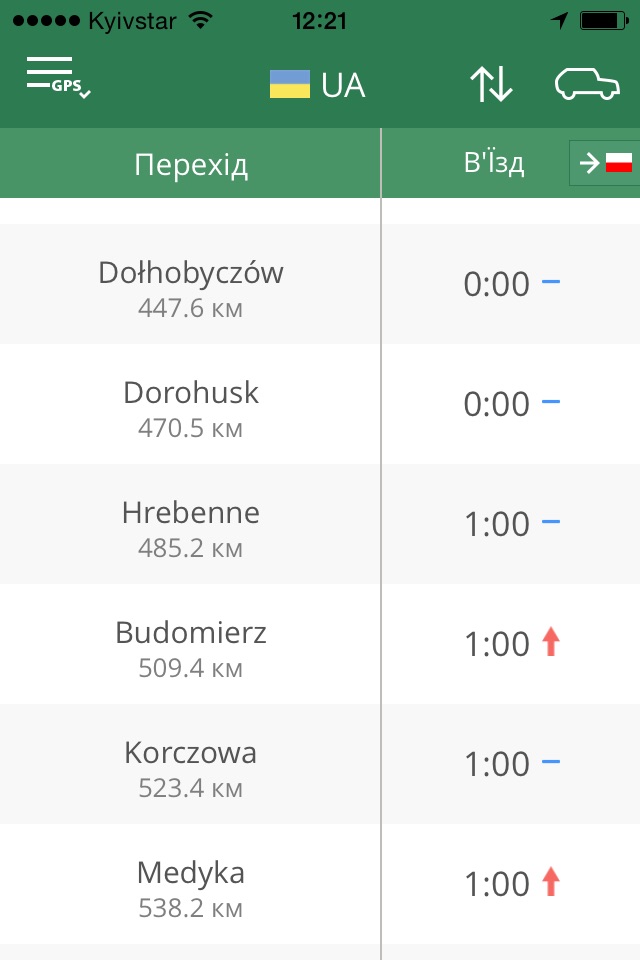
Task: Open Dorohusk crossing details
Action: click(x=190, y=405)
